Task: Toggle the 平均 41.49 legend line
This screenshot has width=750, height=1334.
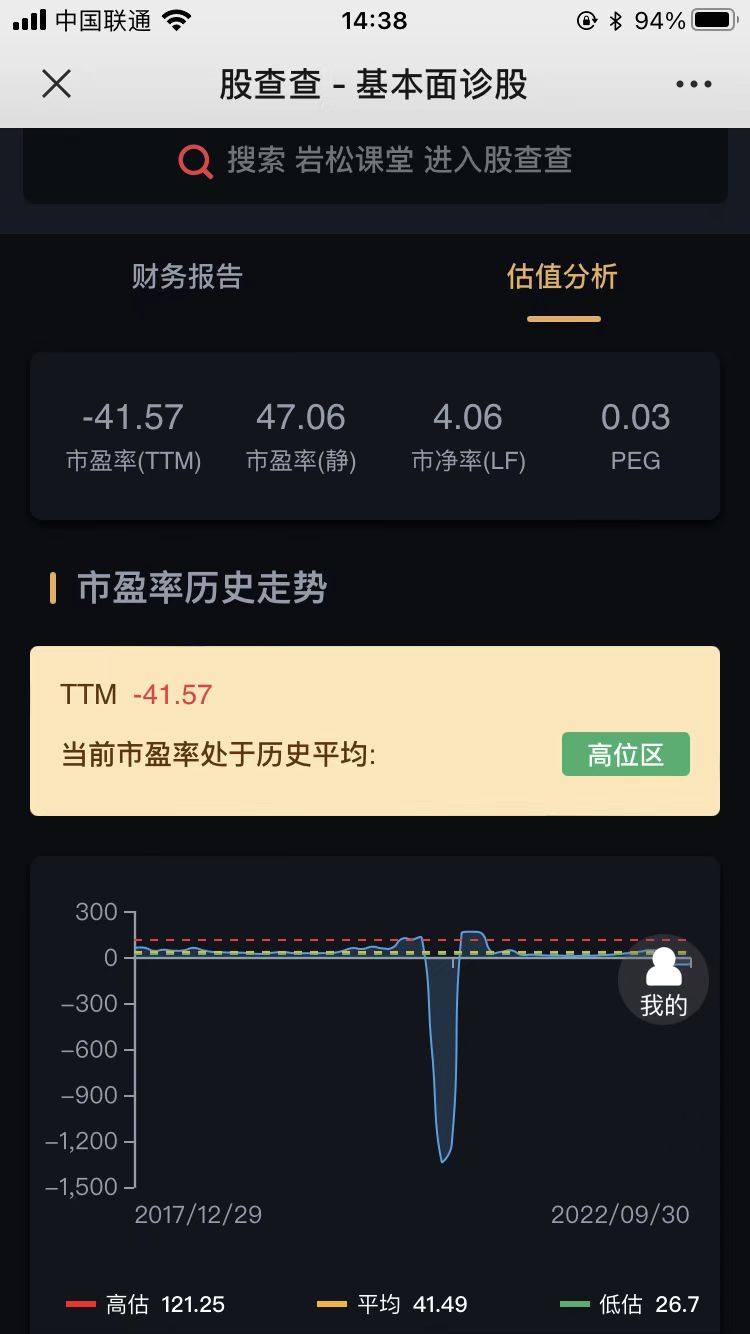Action: [x=392, y=1304]
